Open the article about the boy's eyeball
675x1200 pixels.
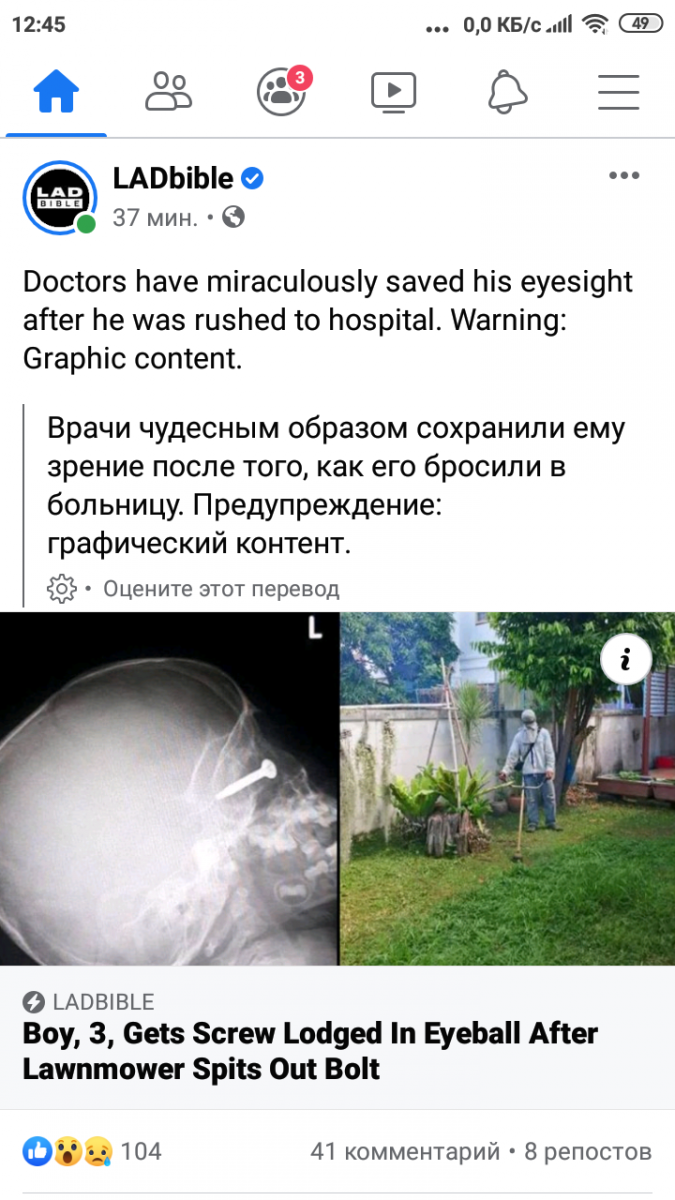tap(310, 1050)
